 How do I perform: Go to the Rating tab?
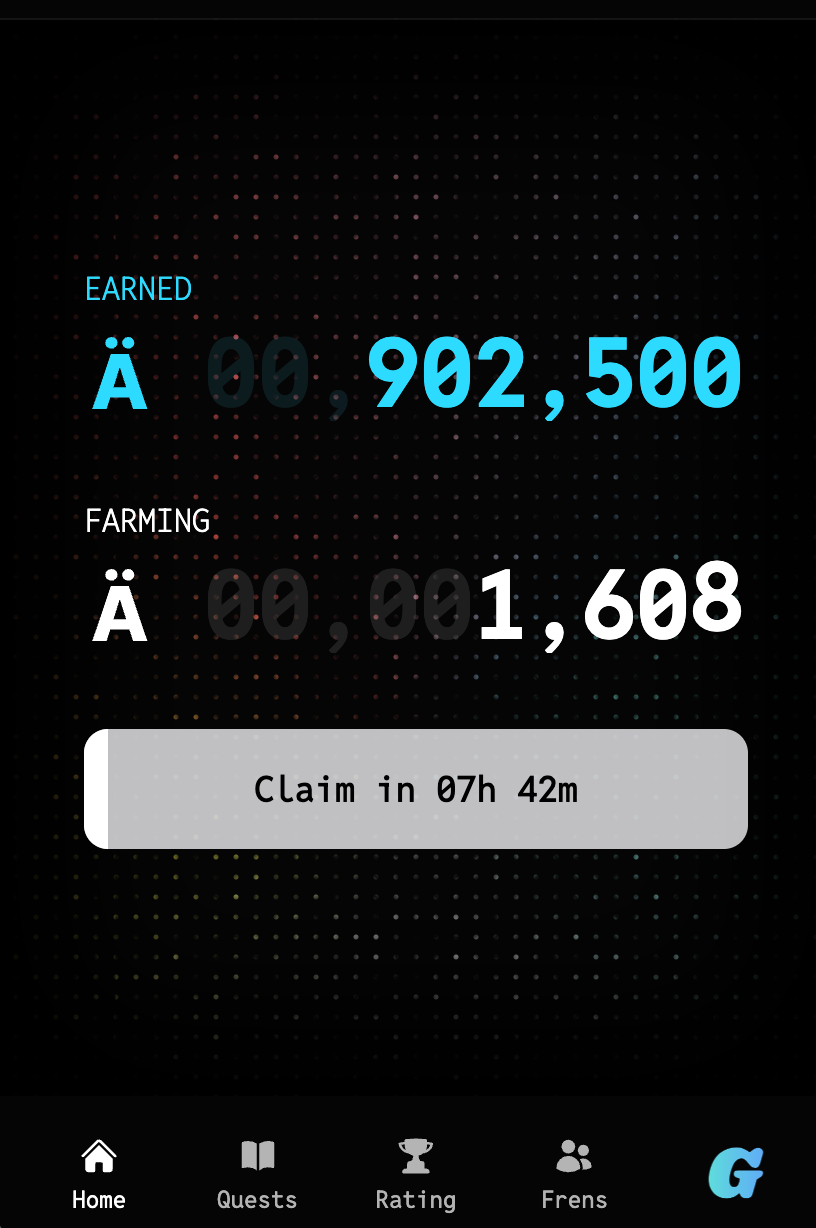(x=416, y=1174)
